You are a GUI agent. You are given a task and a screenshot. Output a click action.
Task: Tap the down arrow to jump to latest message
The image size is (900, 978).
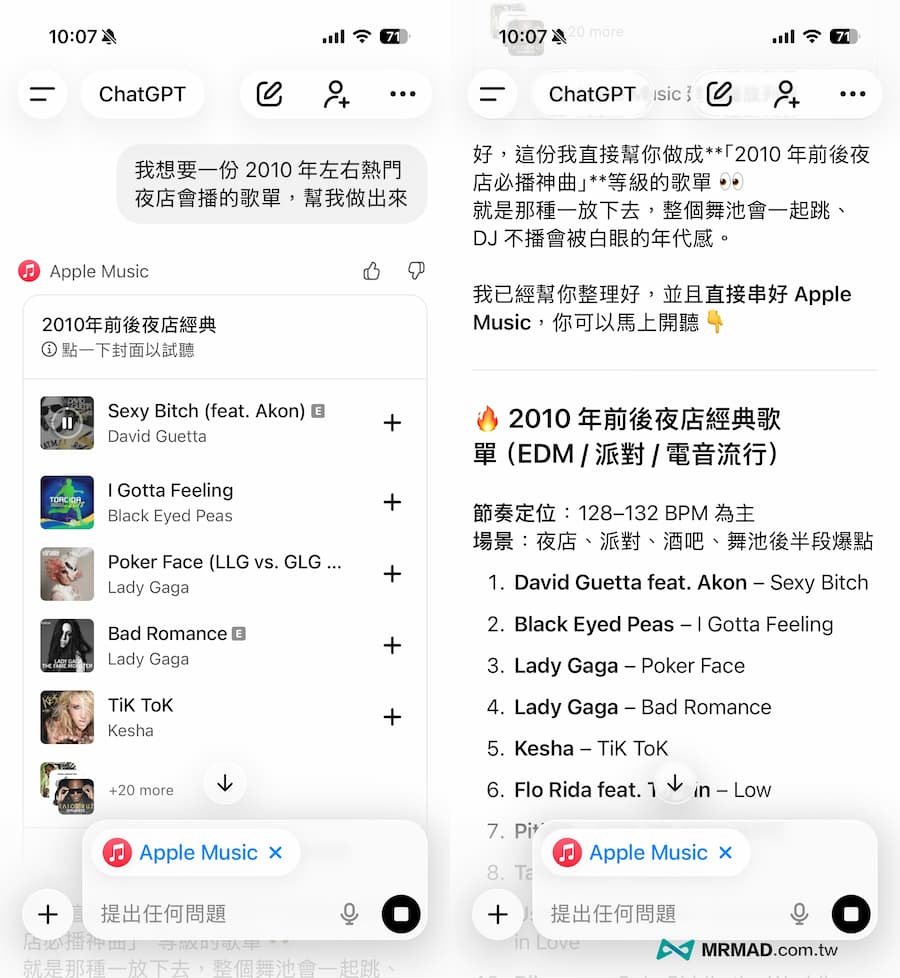[224, 783]
